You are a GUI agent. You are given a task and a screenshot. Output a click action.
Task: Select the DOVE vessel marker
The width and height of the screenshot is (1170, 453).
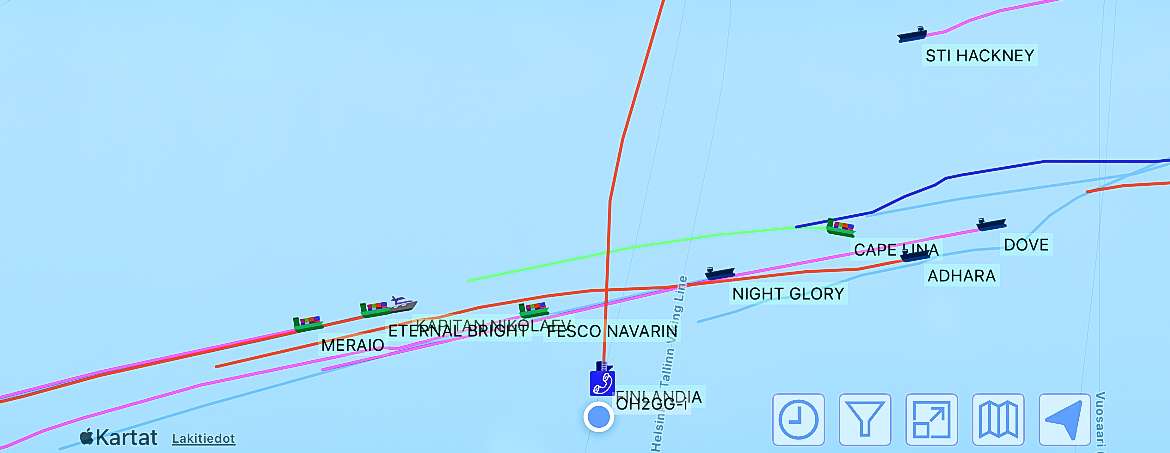click(991, 224)
